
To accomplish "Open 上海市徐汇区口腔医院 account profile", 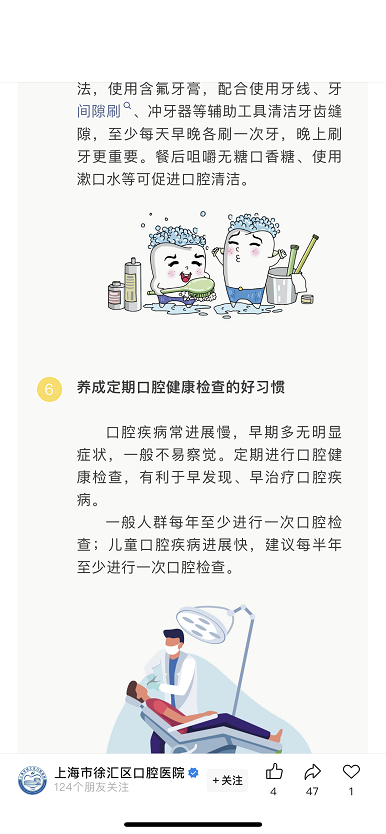I will pos(119,773).
